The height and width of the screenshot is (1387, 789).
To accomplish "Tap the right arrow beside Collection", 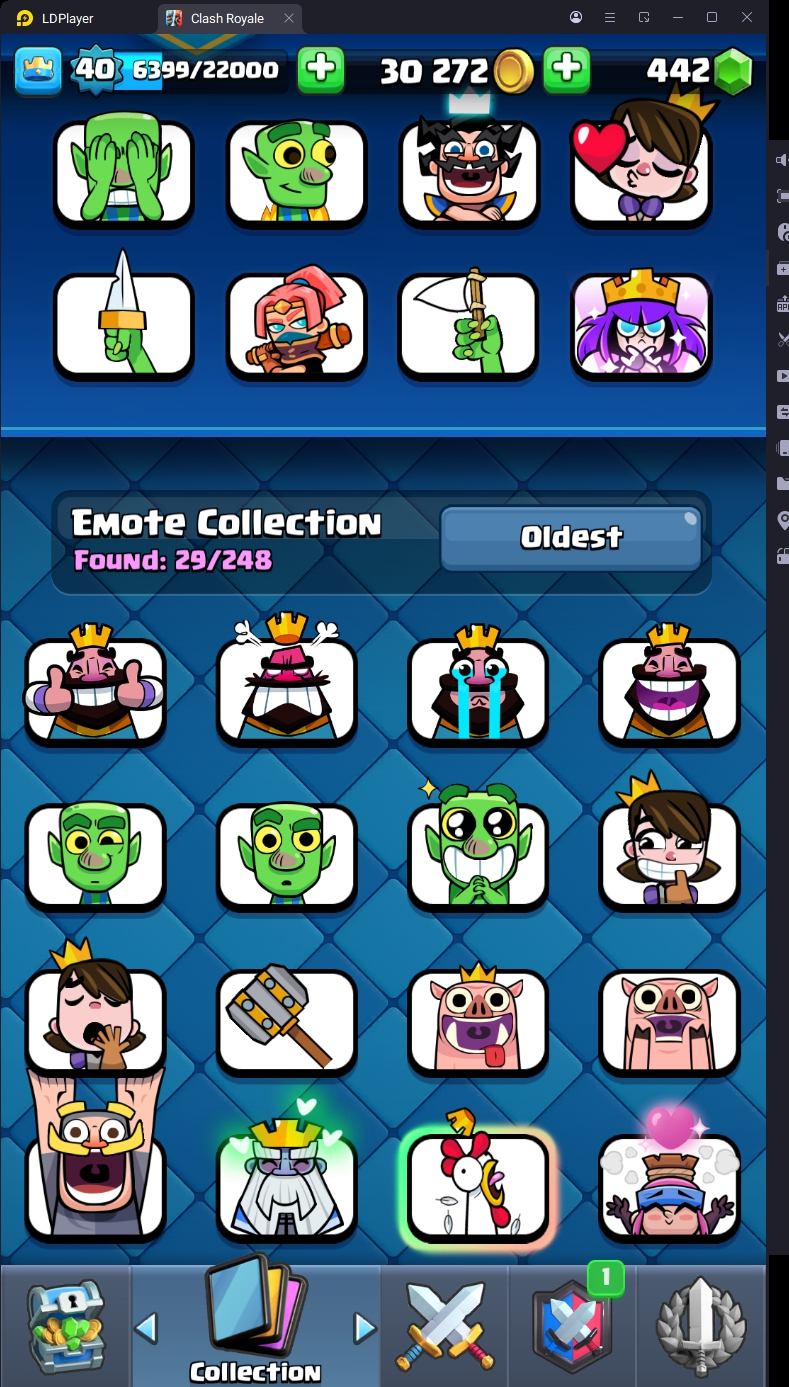I will [364, 1328].
